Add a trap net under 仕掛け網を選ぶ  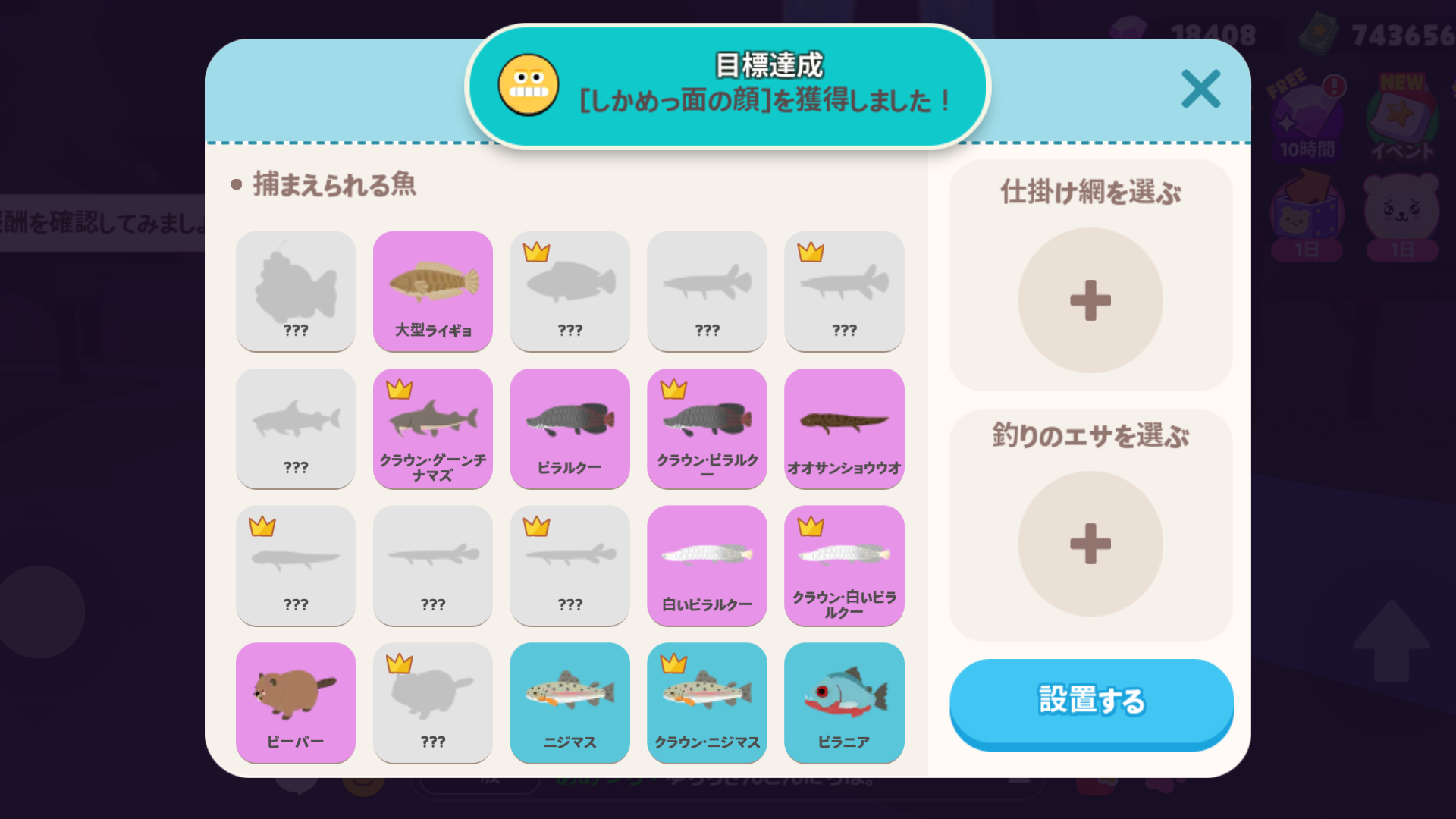1090,300
